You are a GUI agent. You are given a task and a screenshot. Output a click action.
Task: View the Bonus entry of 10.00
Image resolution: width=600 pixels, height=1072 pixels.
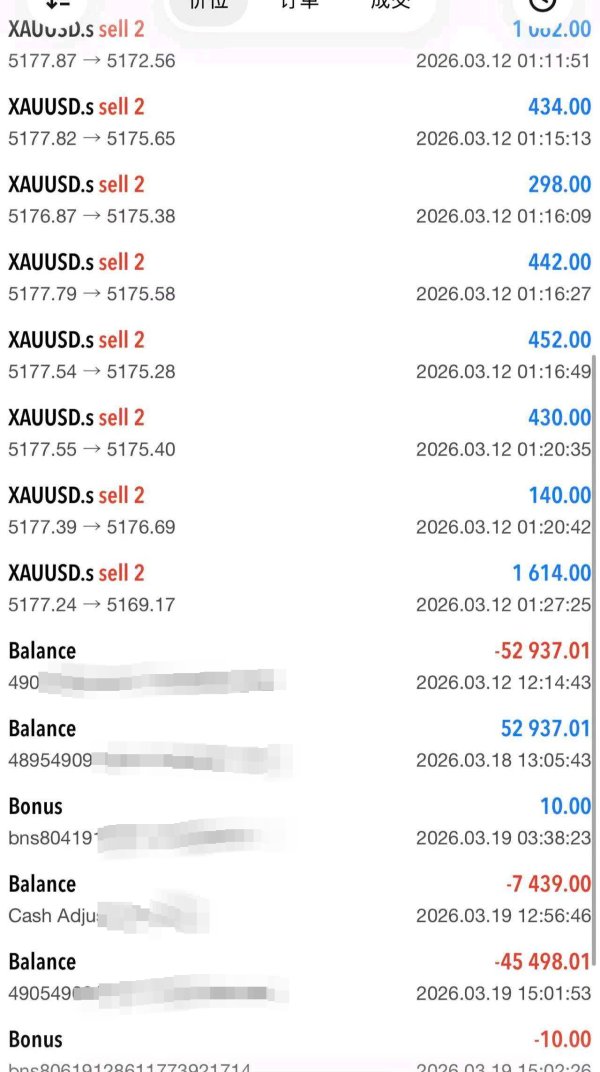coord(300,821)
